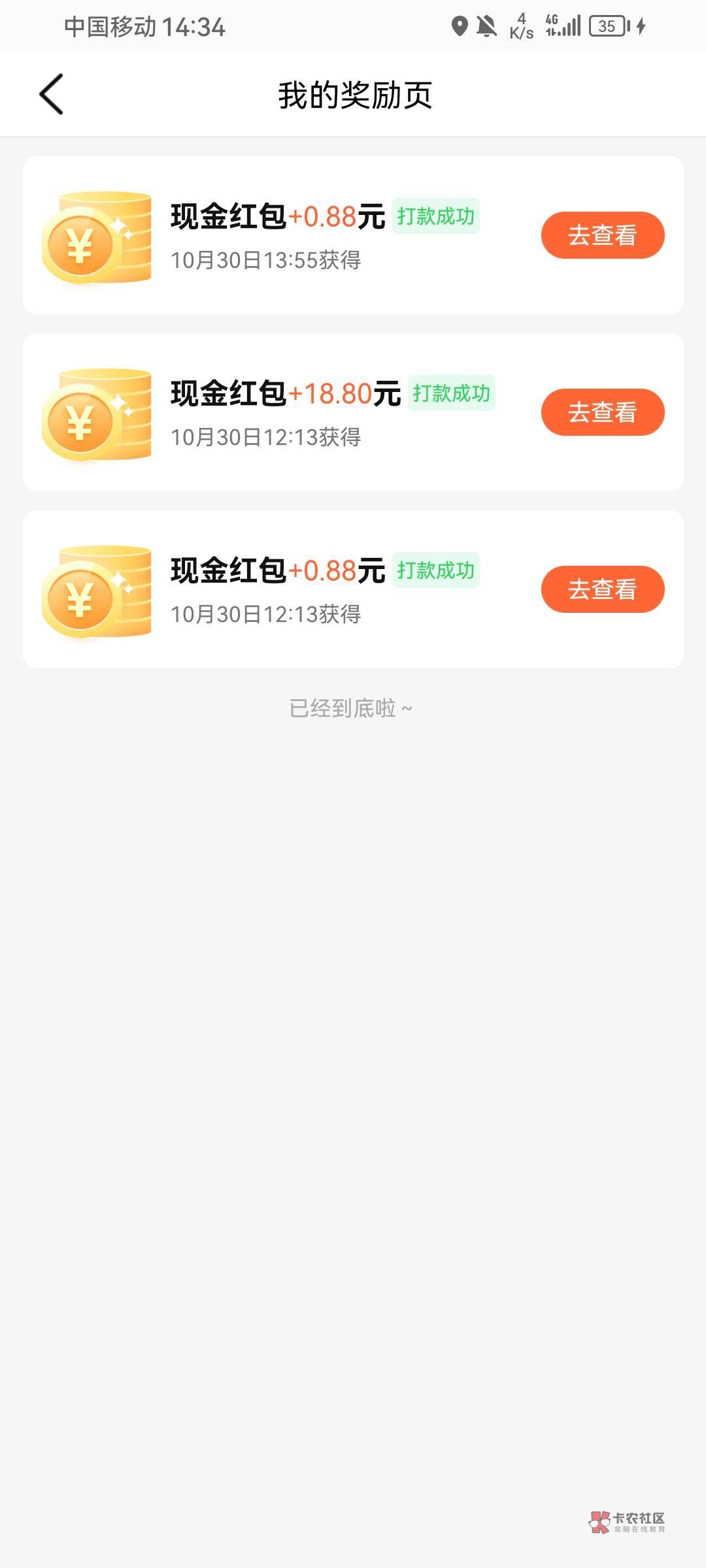Screen dimensions: 706x1568
Task: Tap 去查看 for the 0.88元 reward at 12:13
Action: pyautogui.click(x=603, y=589)
